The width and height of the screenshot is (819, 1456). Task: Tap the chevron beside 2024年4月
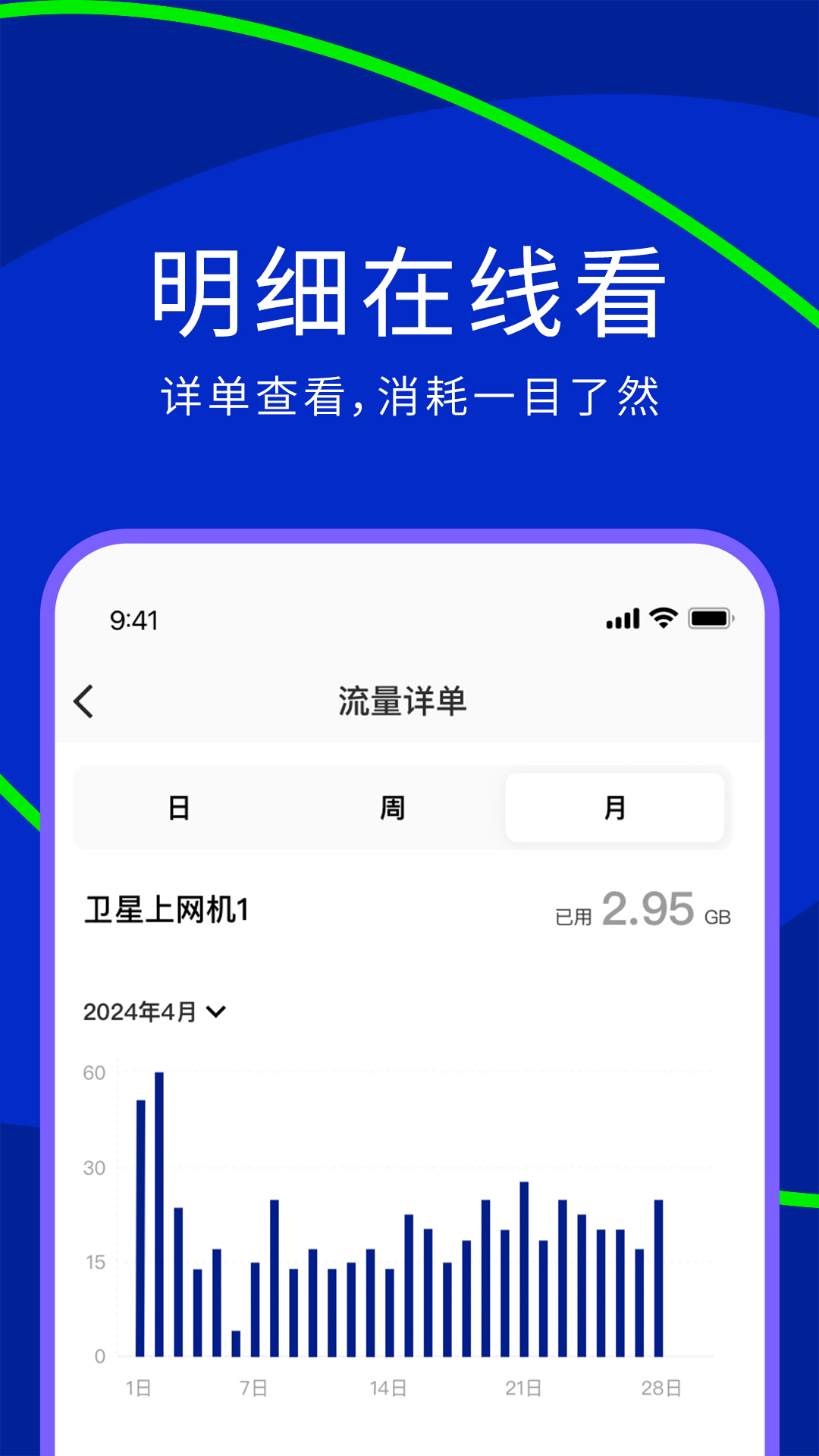(x=218, y=1011)
